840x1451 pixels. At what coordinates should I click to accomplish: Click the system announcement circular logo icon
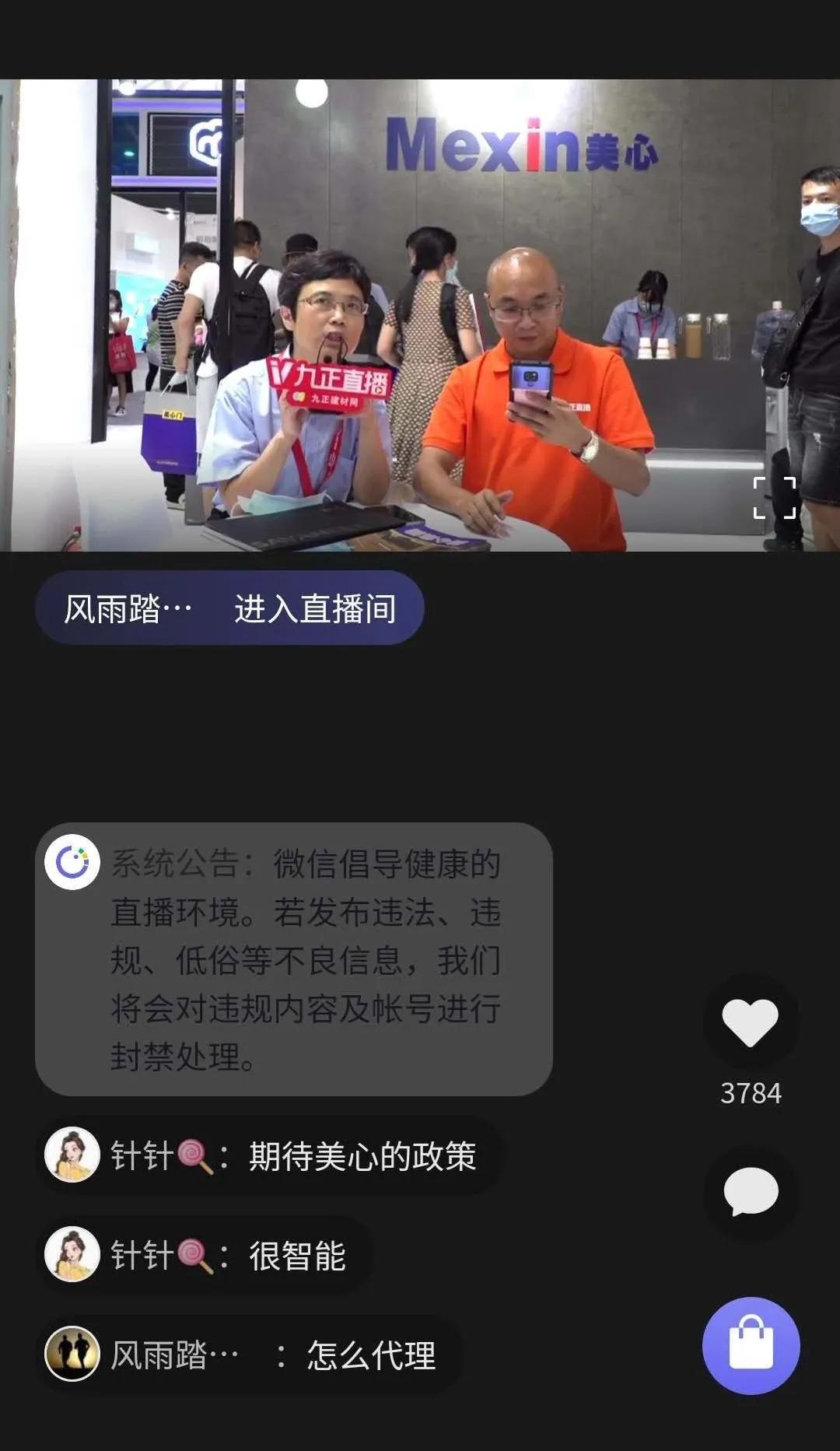pos(72,862)
